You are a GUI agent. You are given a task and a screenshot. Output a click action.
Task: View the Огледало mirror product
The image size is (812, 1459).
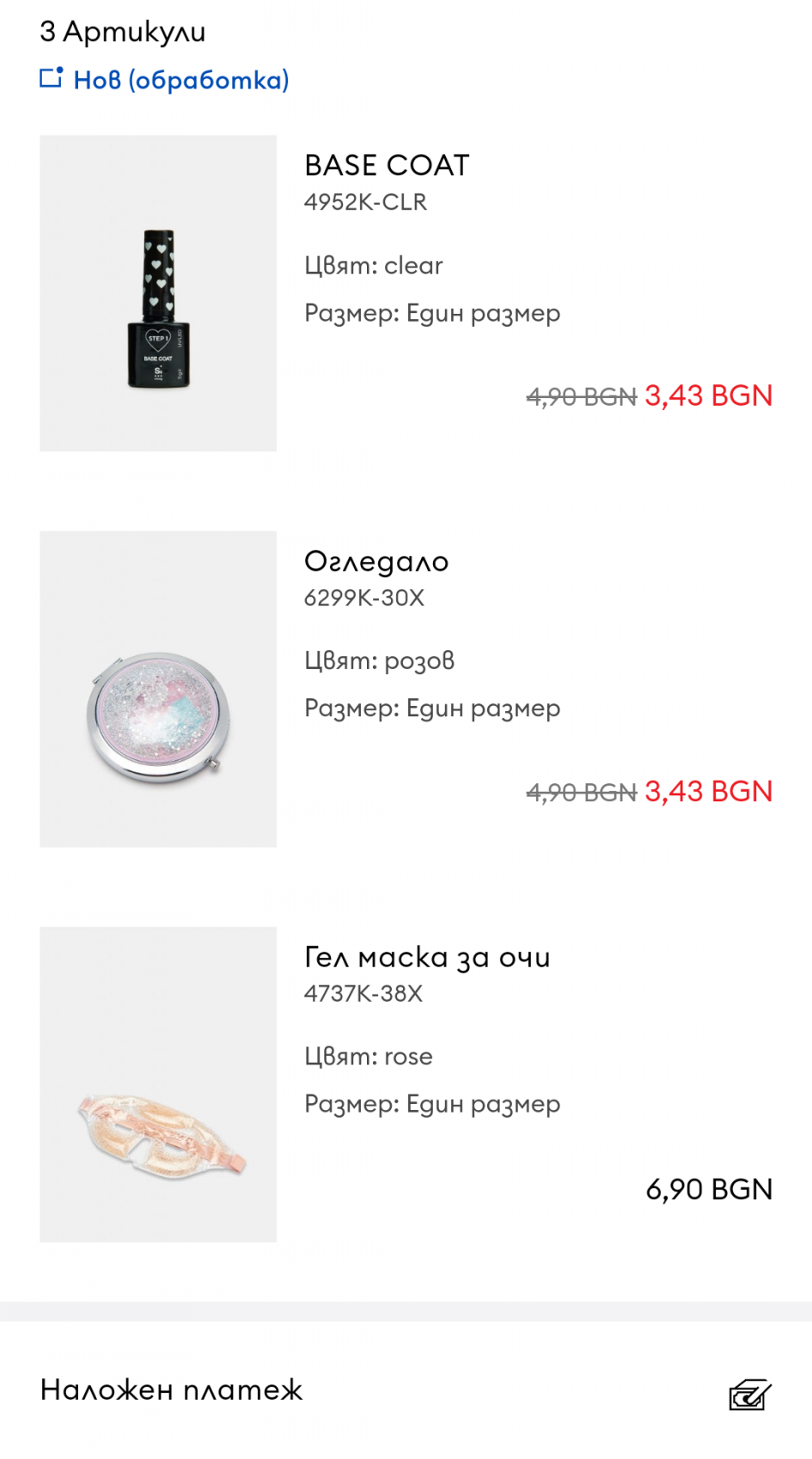coord(376,561)
